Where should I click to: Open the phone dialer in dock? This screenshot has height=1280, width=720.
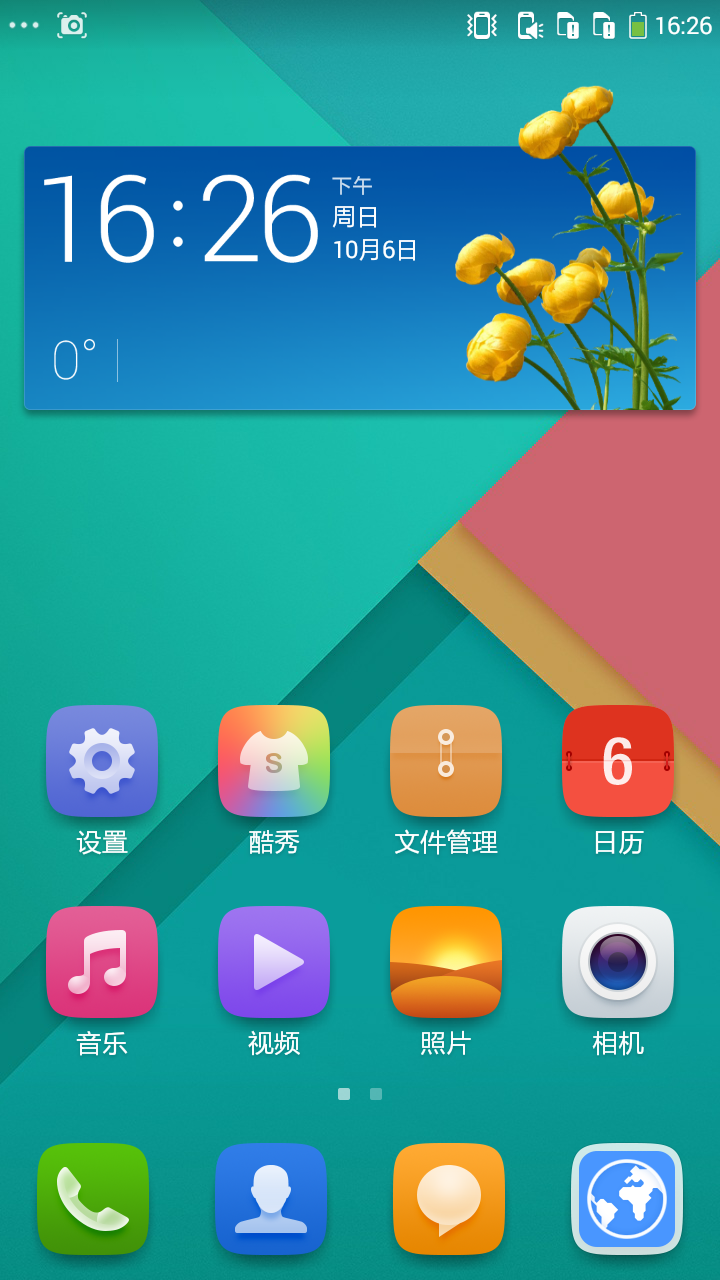click(93, 1199)
